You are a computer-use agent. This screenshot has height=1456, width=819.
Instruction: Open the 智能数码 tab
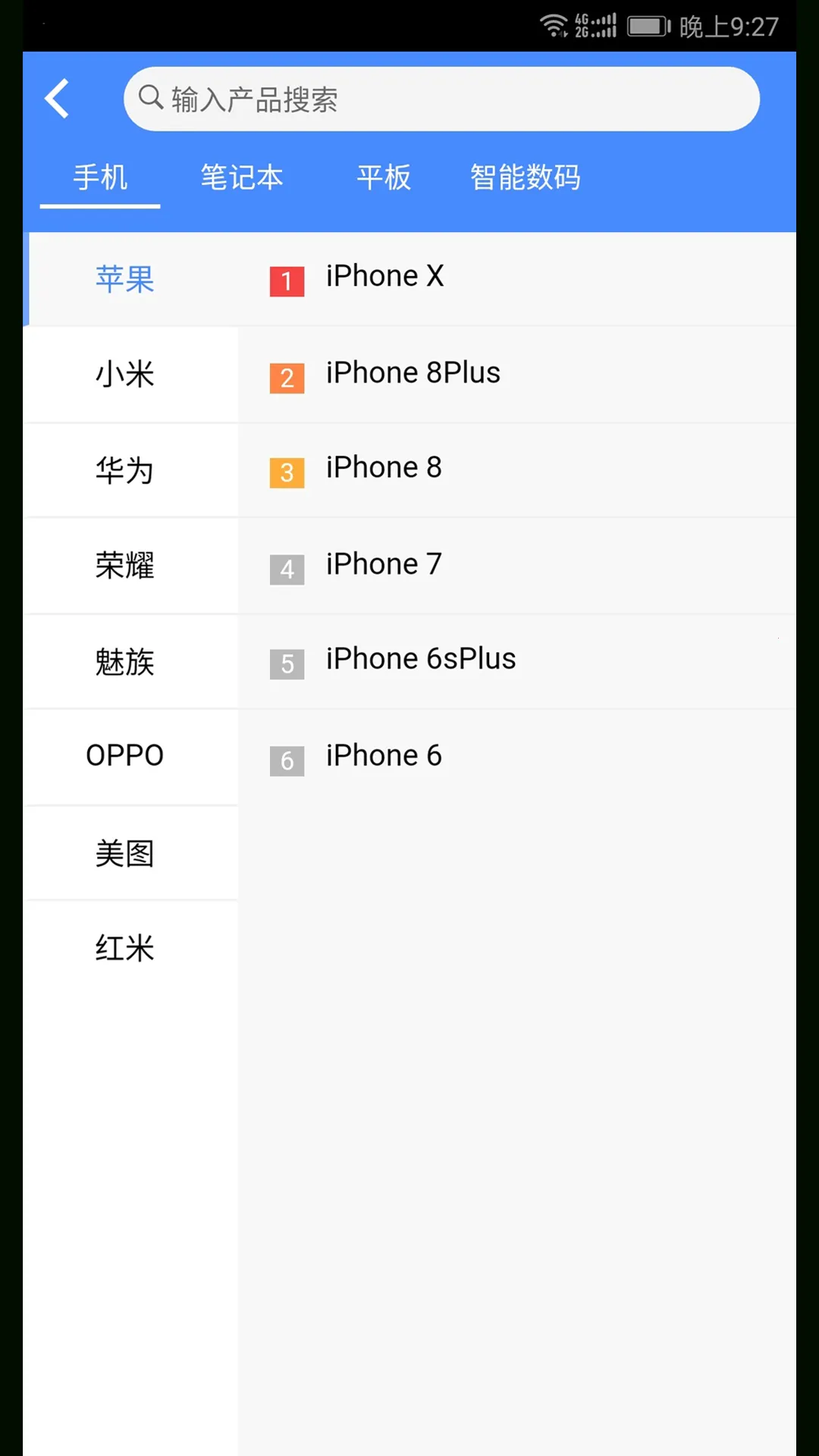[525, 177]
